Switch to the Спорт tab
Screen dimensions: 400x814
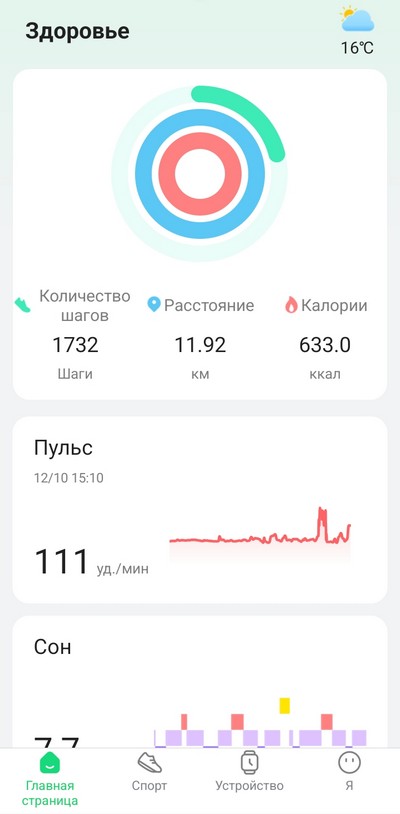149,772
